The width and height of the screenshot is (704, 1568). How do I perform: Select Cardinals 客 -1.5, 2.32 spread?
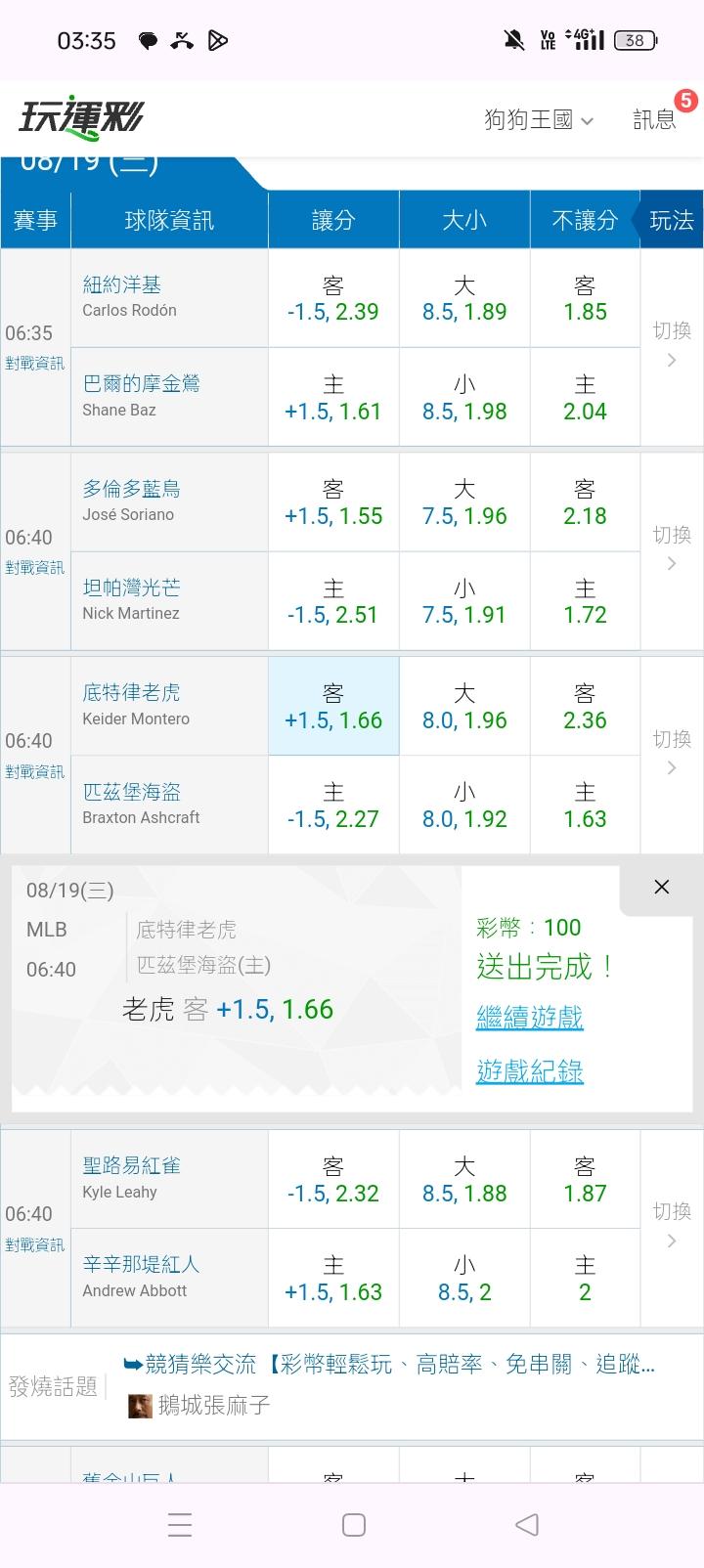pos(333,1180)
